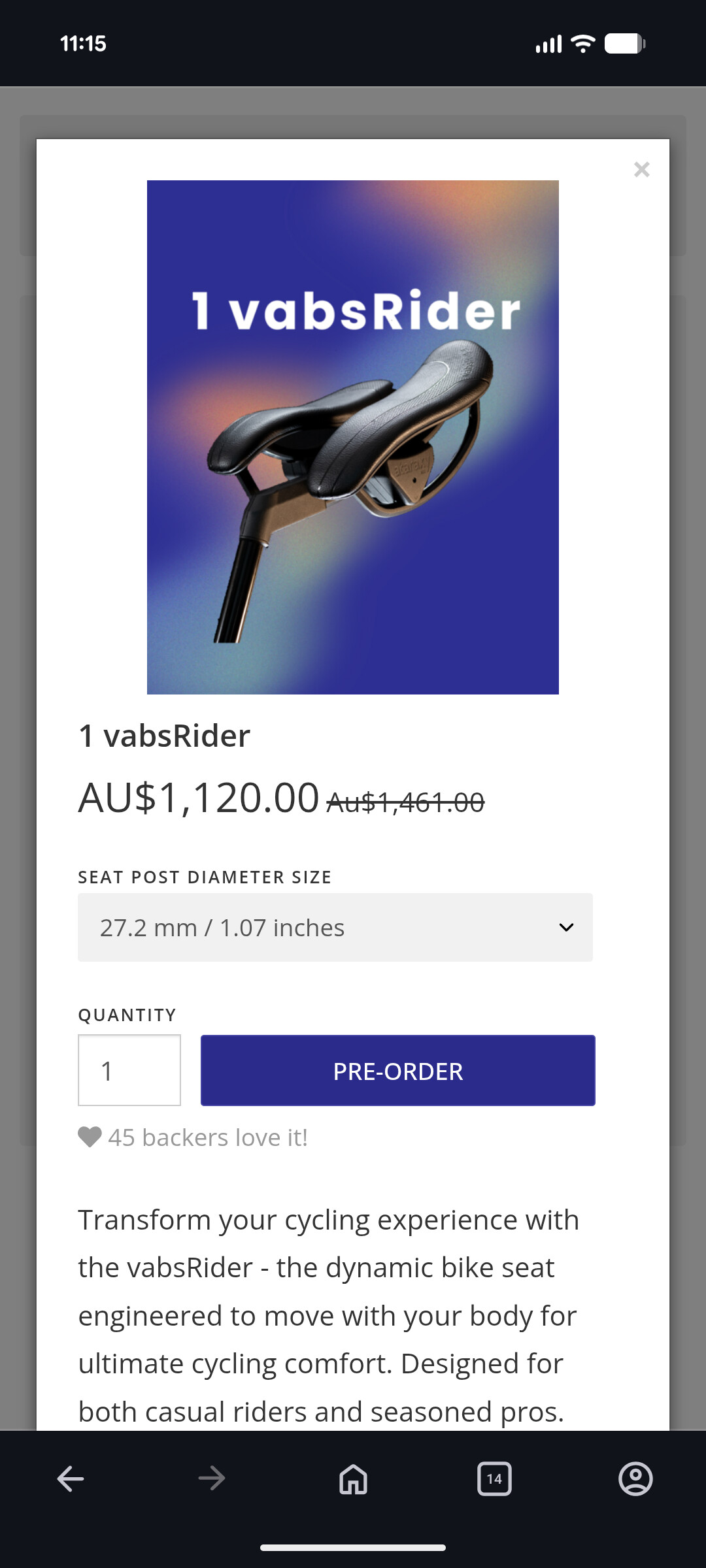Image resolution: width=706 pixels, height=1568 pixels.
Task: Go back with the browser back arrow
Action: click(71, 1478)
